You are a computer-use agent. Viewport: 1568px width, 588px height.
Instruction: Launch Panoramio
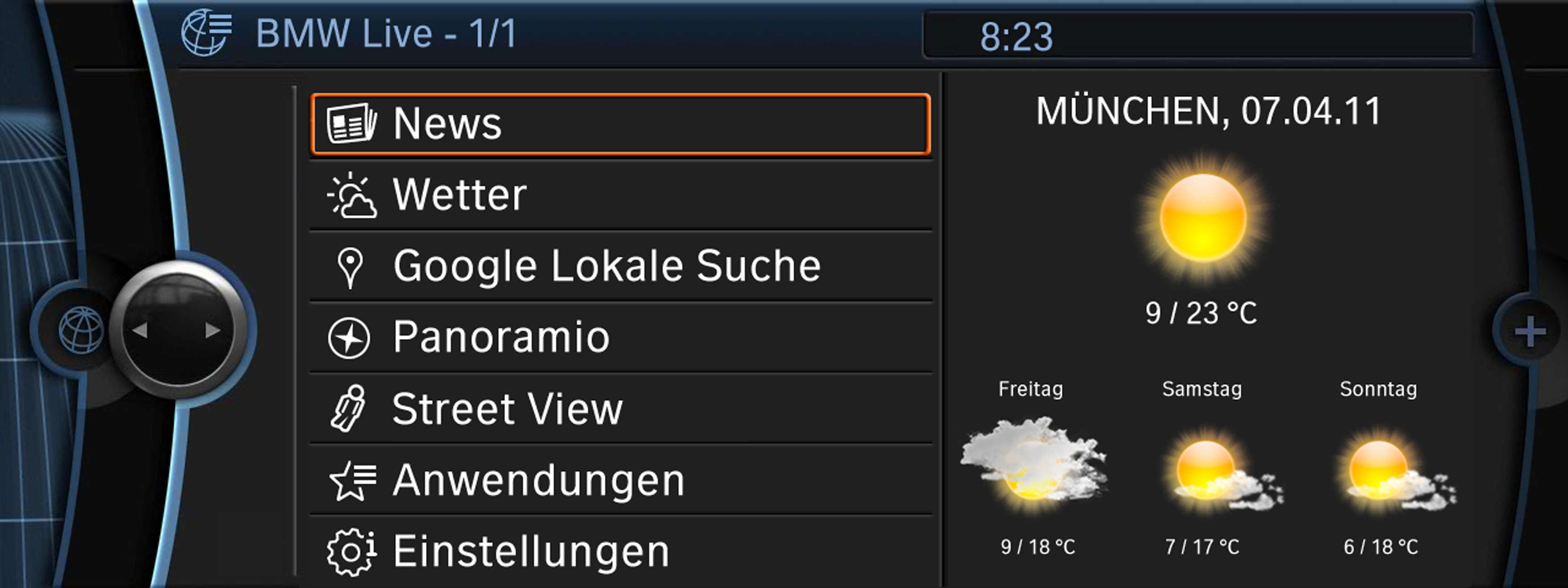tap(620, 337)
